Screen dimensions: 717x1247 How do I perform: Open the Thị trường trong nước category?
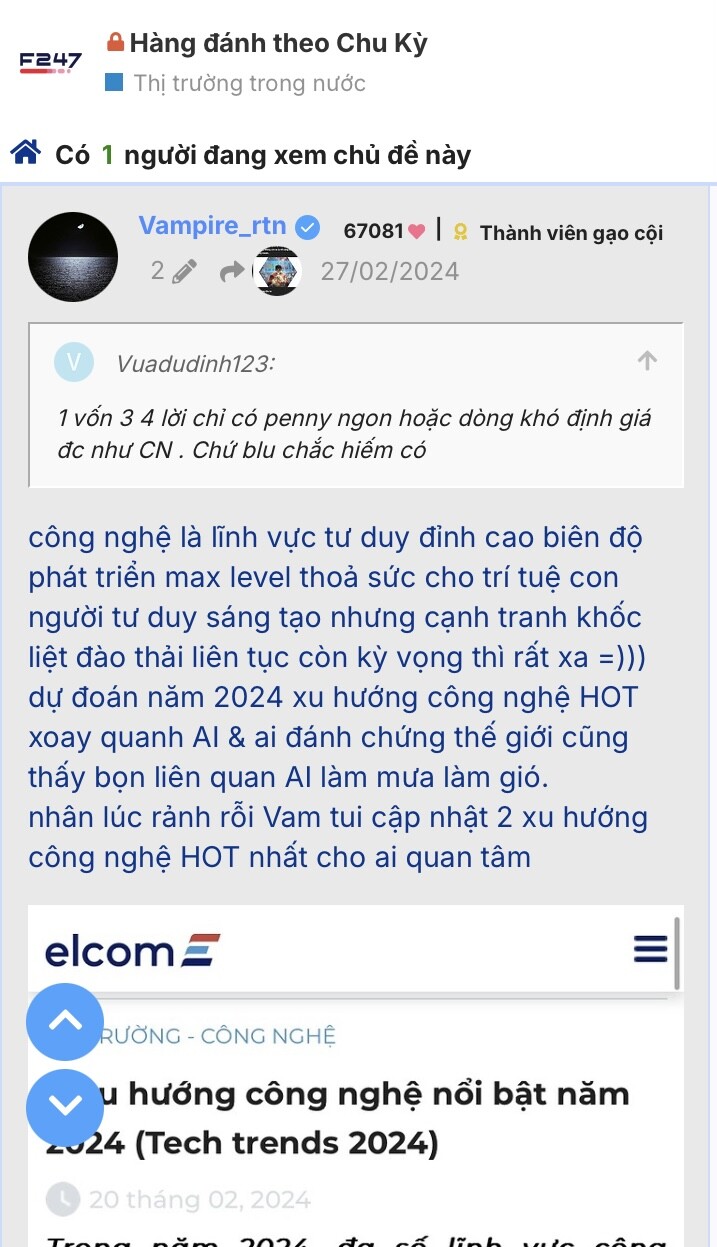(x=249, y=83)
